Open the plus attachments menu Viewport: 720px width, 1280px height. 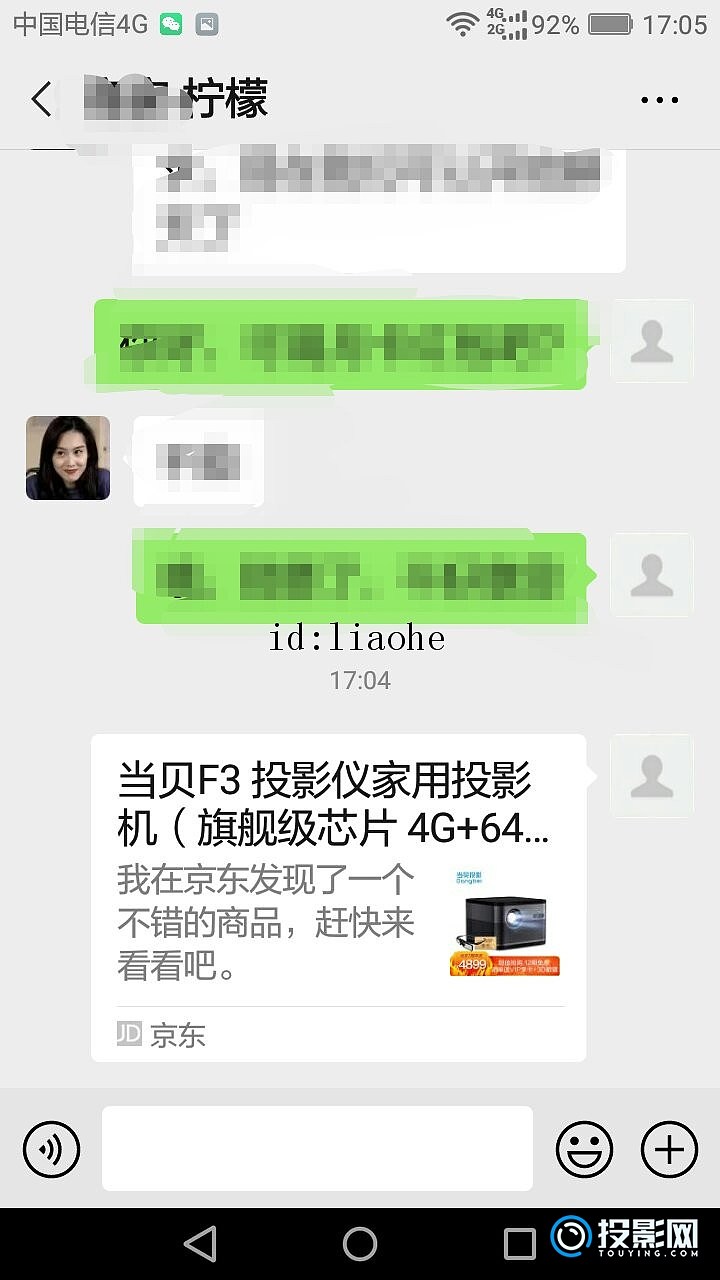tap(669, 1149)
